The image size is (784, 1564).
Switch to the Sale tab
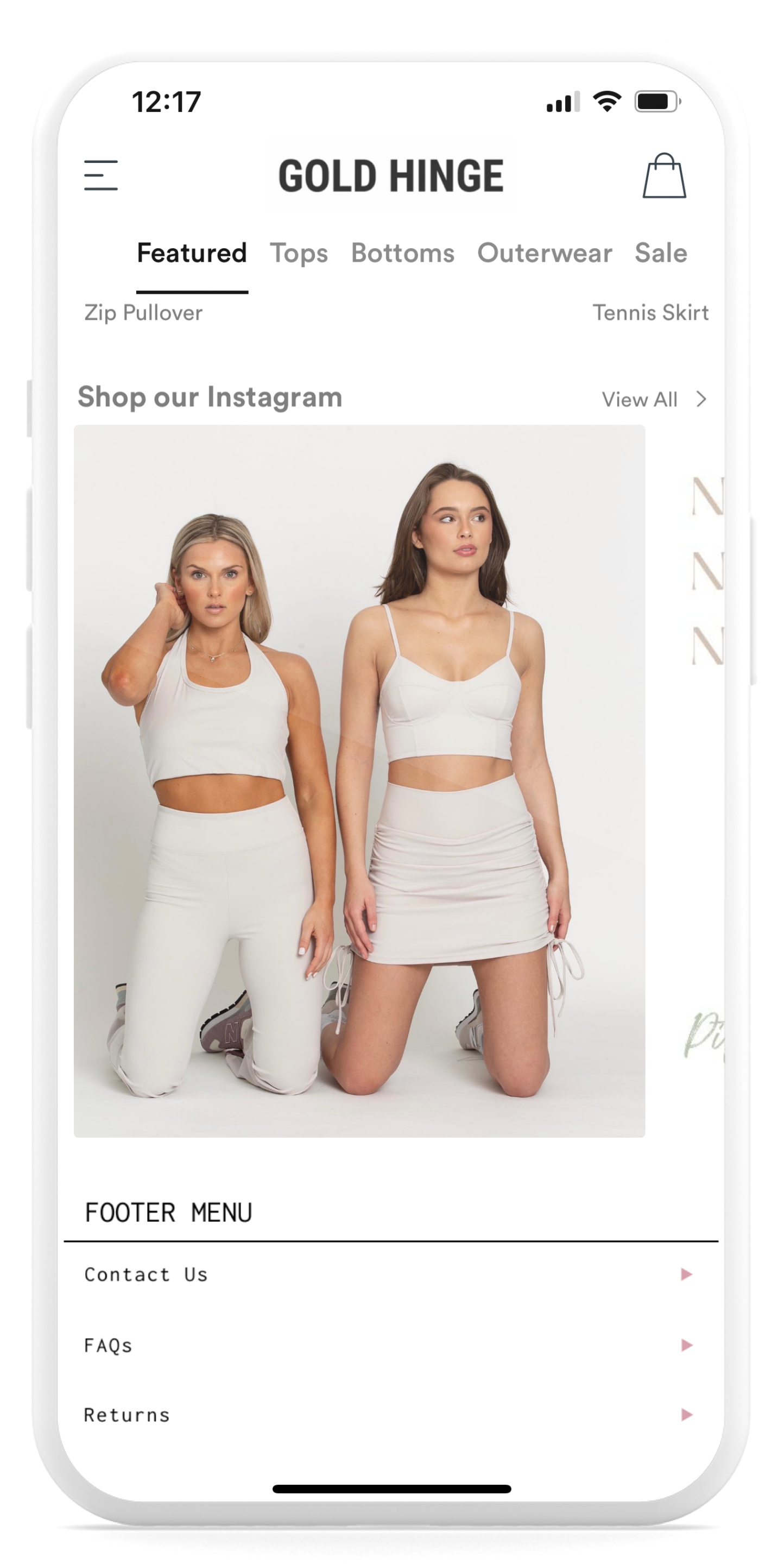pyautogui.click(x=661, y=253)
